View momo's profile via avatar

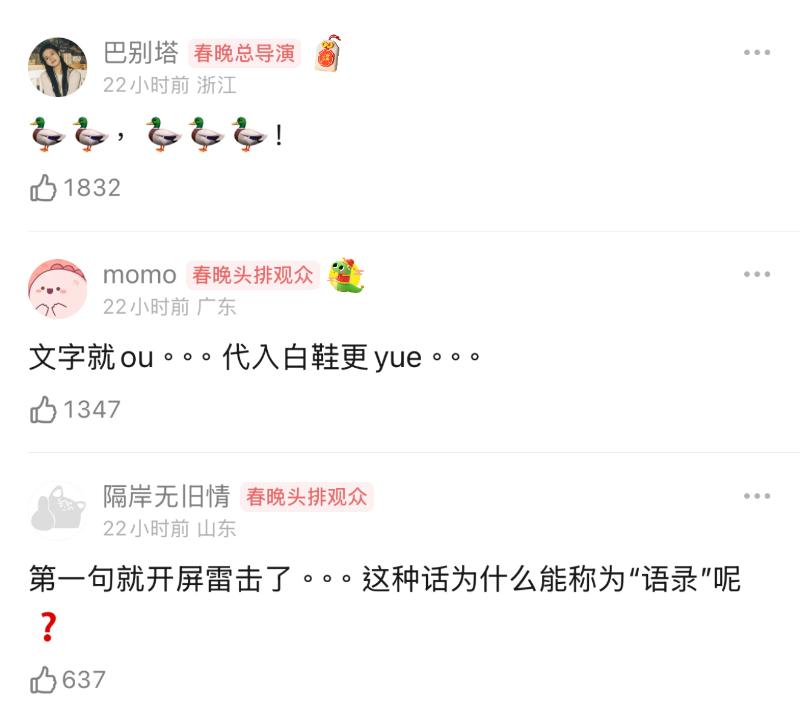pyautogui.click(x=57, y=289)
